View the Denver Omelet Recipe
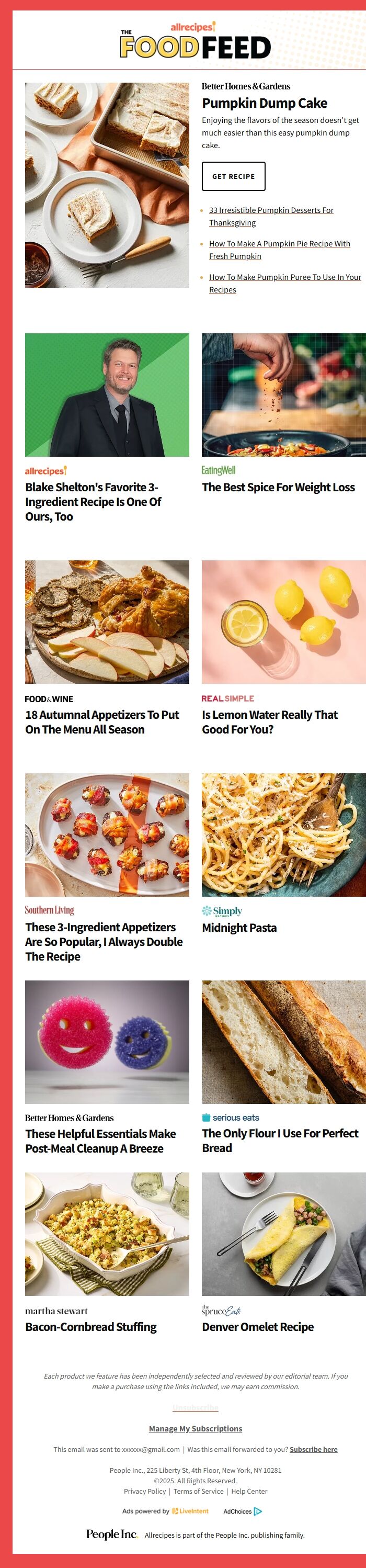The image size is (366, 1568). tap(258, 1327)
